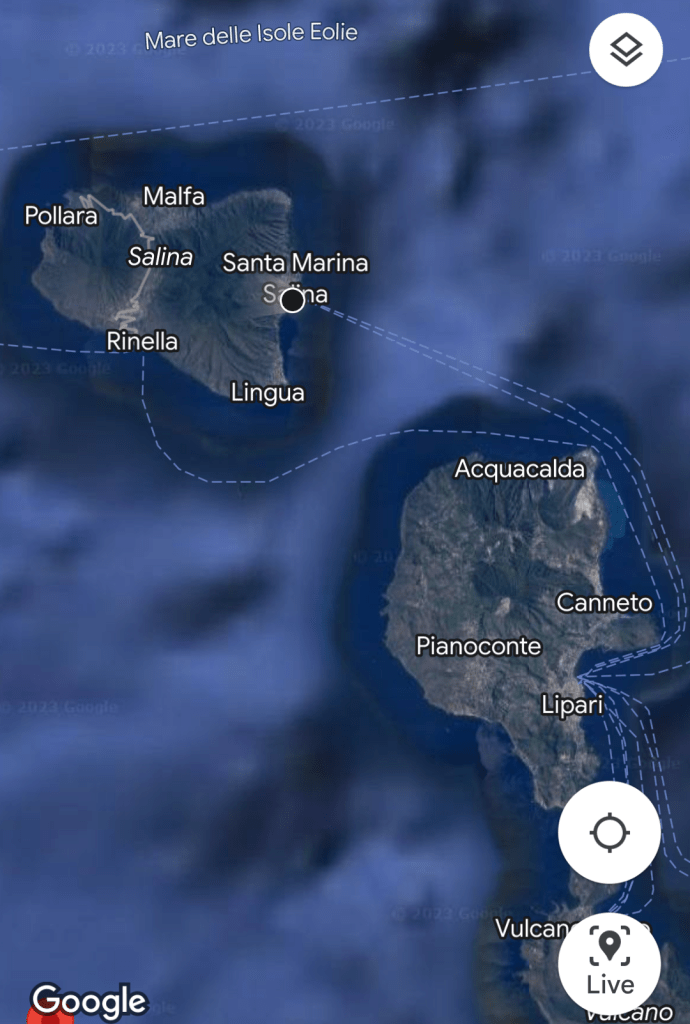
Task: Tap the Rinella place label
Action: click(x=142, y=342)
